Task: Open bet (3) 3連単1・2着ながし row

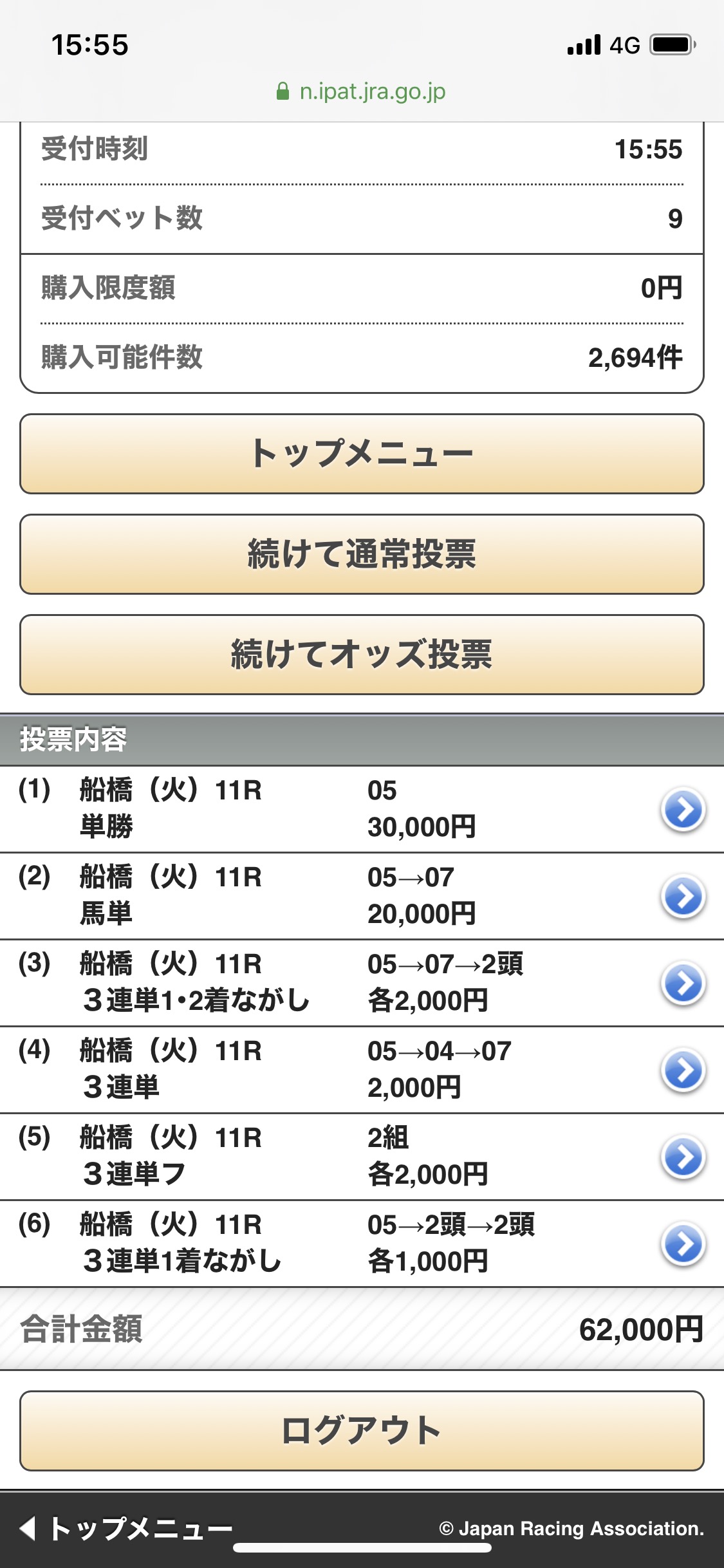Action: coord(683,983)
